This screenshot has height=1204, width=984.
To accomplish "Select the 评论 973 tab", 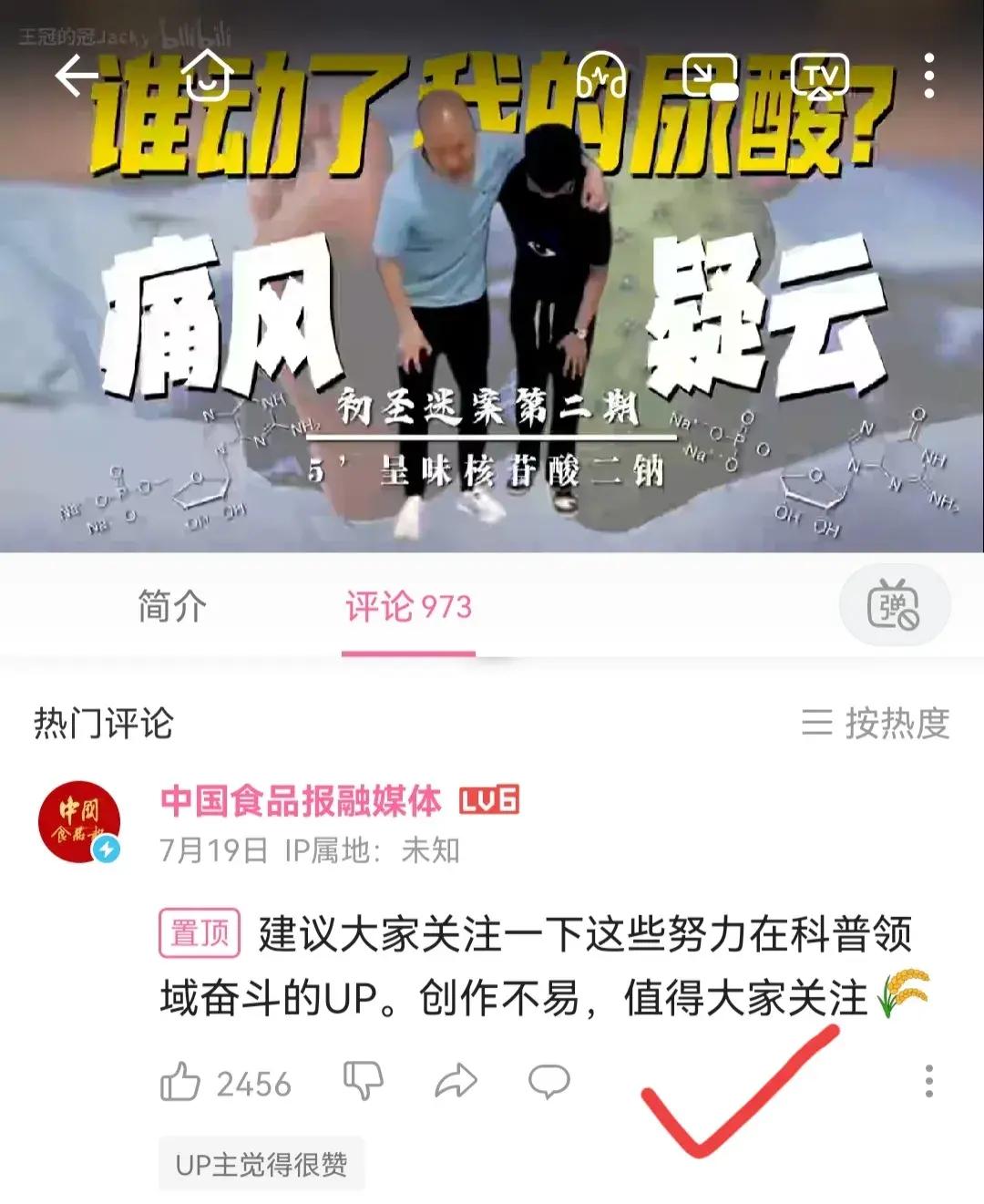I will click(x=408, y=606).
